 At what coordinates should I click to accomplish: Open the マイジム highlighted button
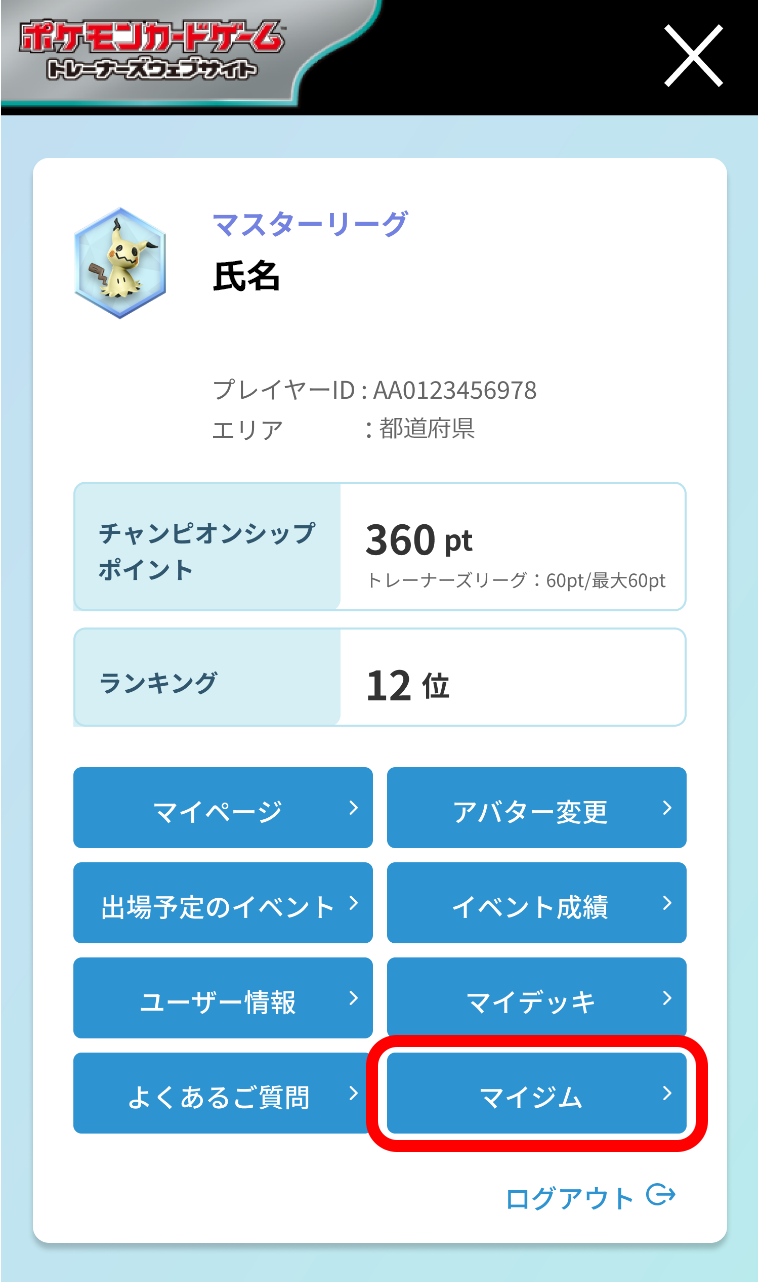[537, 1093]
